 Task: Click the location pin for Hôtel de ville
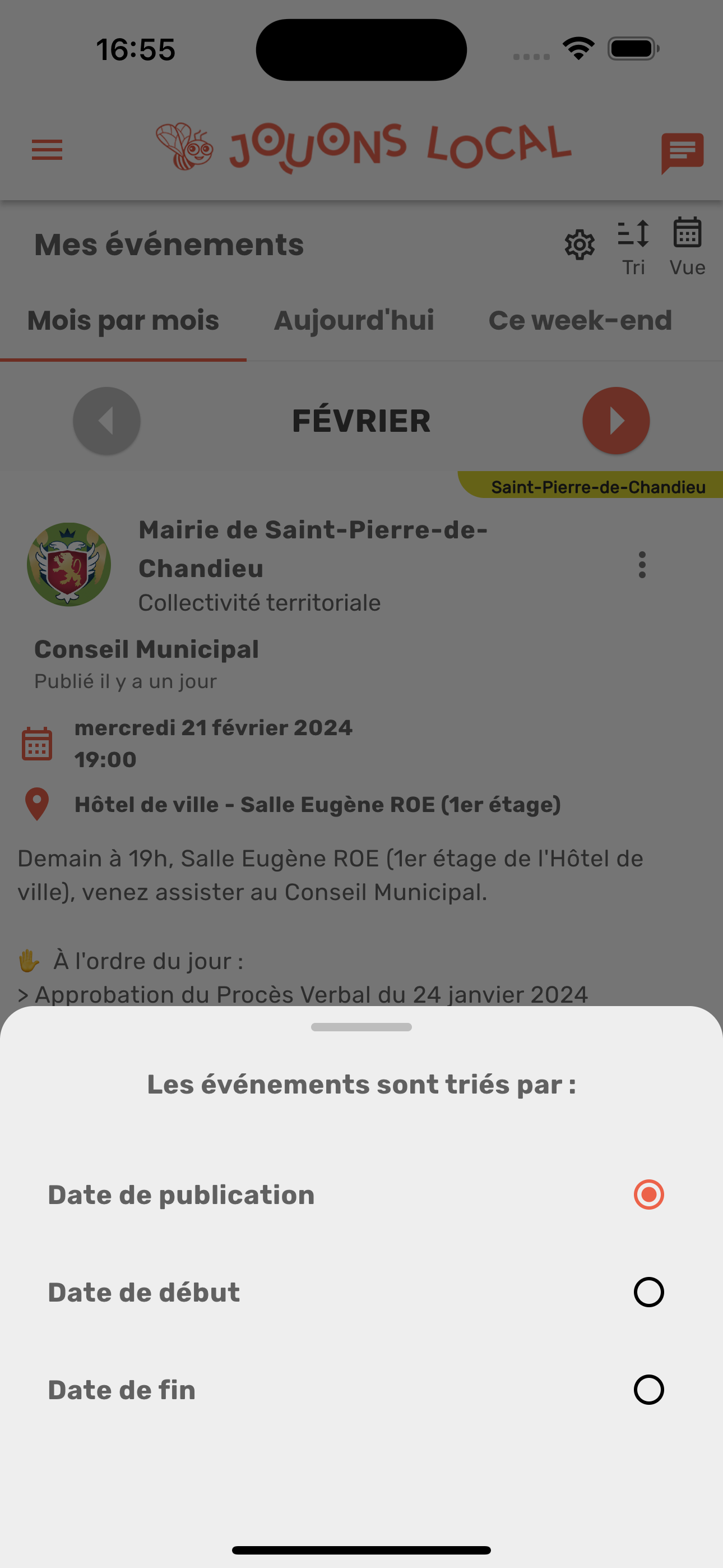(x=37, y=804)
